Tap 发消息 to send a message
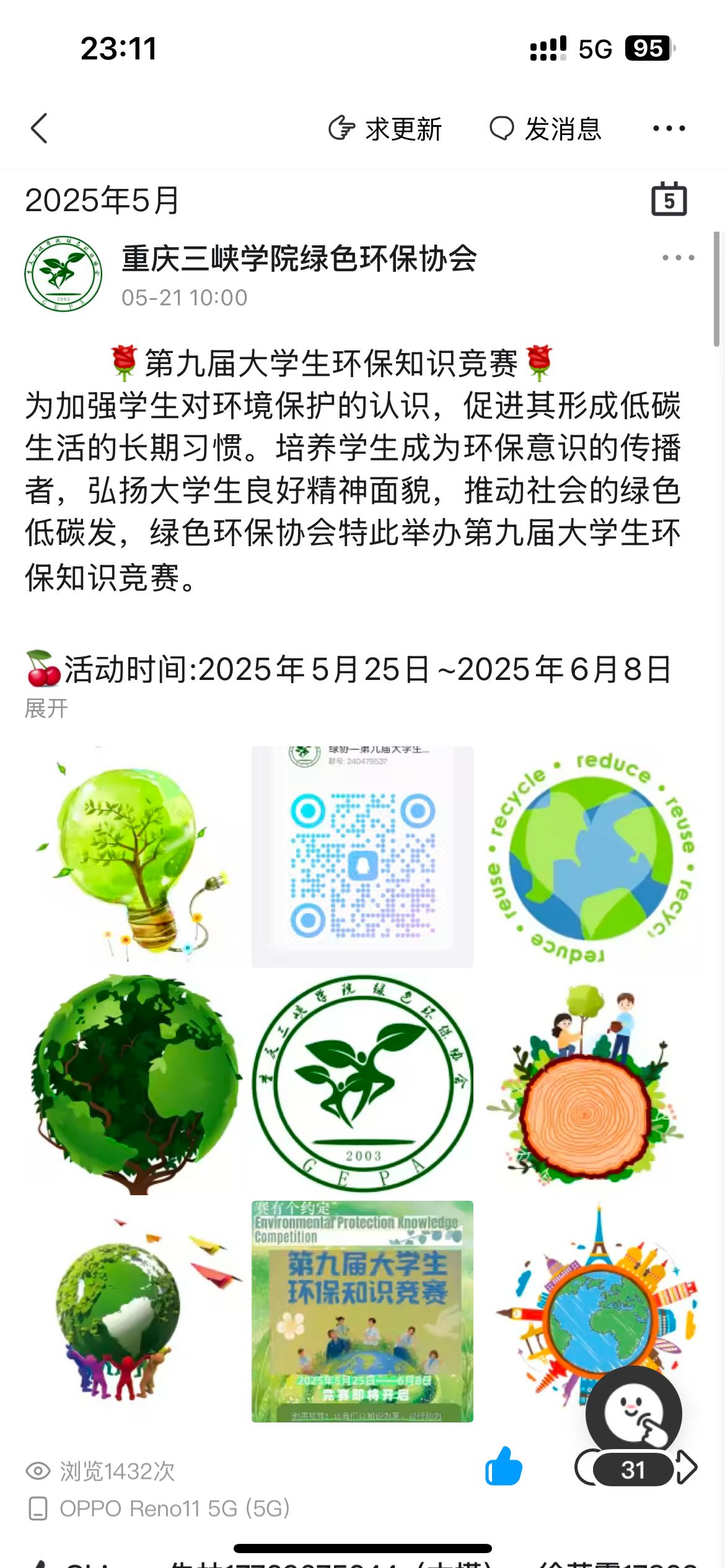 point(545,129)
